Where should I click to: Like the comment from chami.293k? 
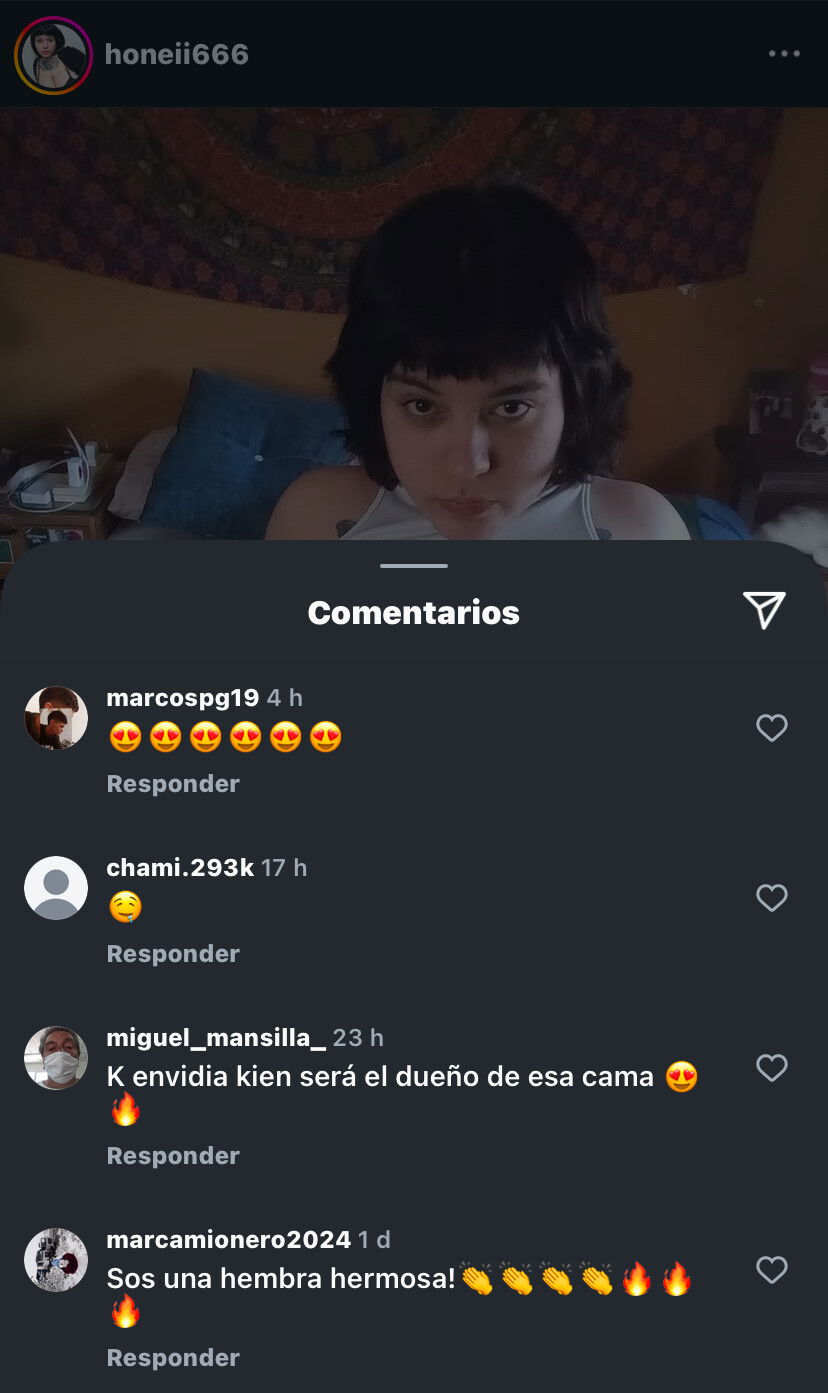771,898
